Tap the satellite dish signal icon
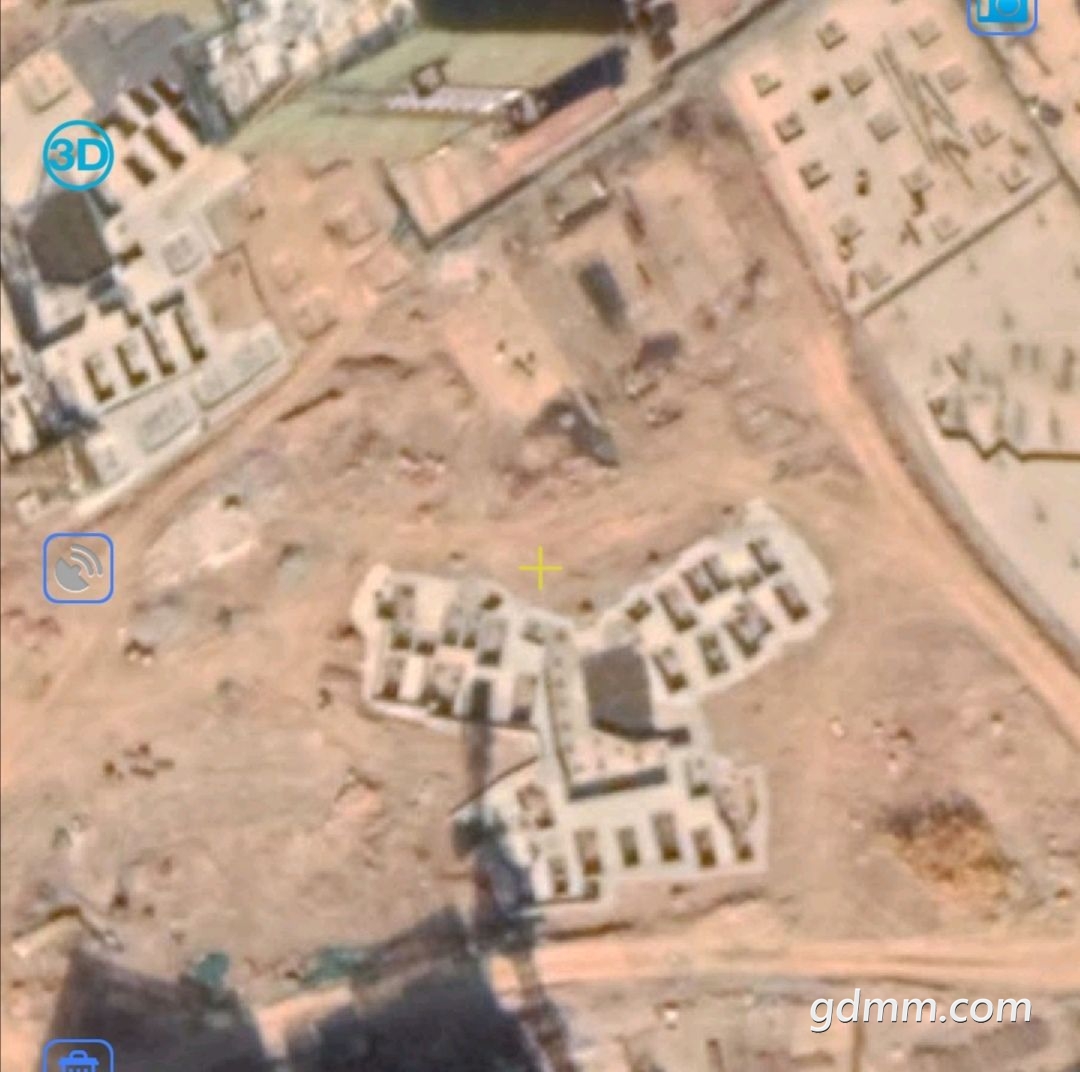 [x=78, y=568]
